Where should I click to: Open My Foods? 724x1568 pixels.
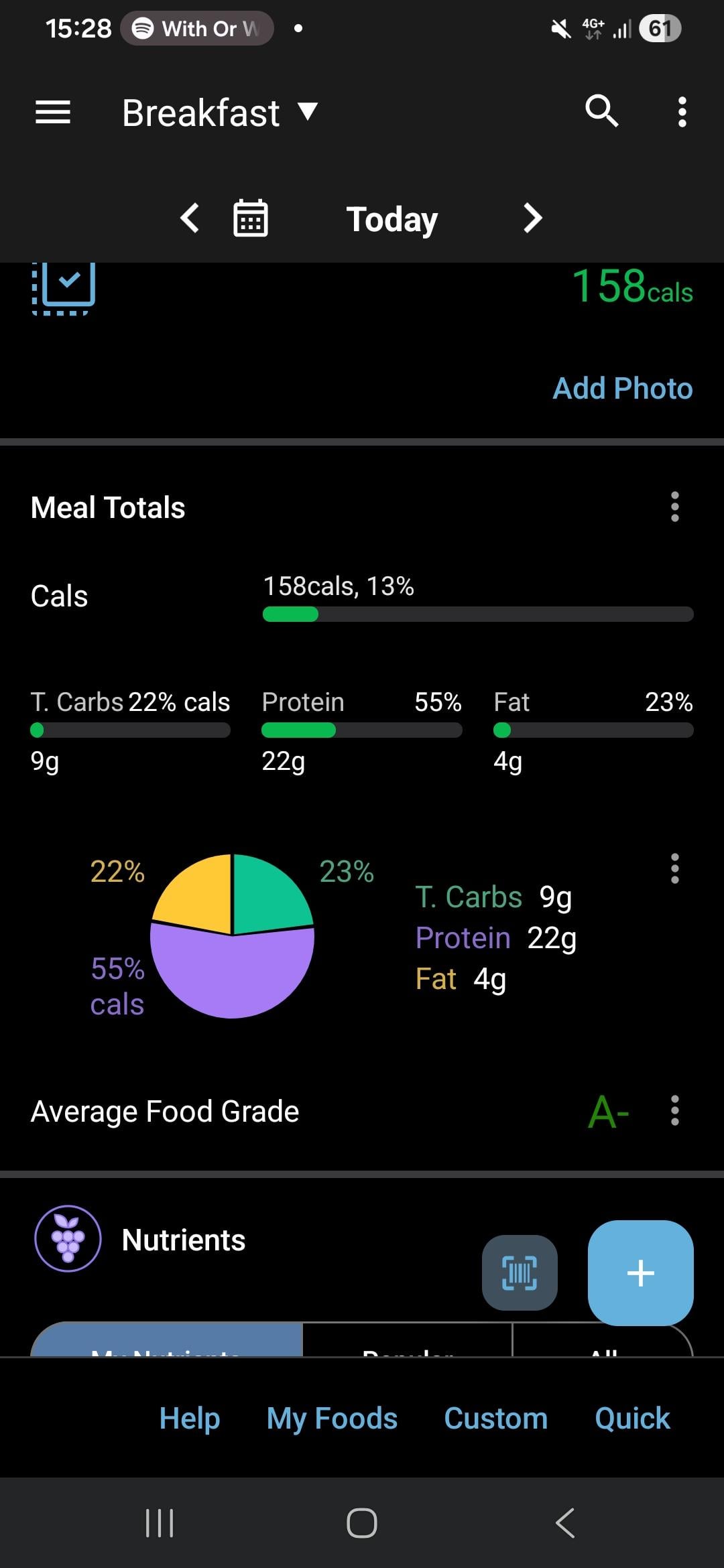[x=332, y=1419]
